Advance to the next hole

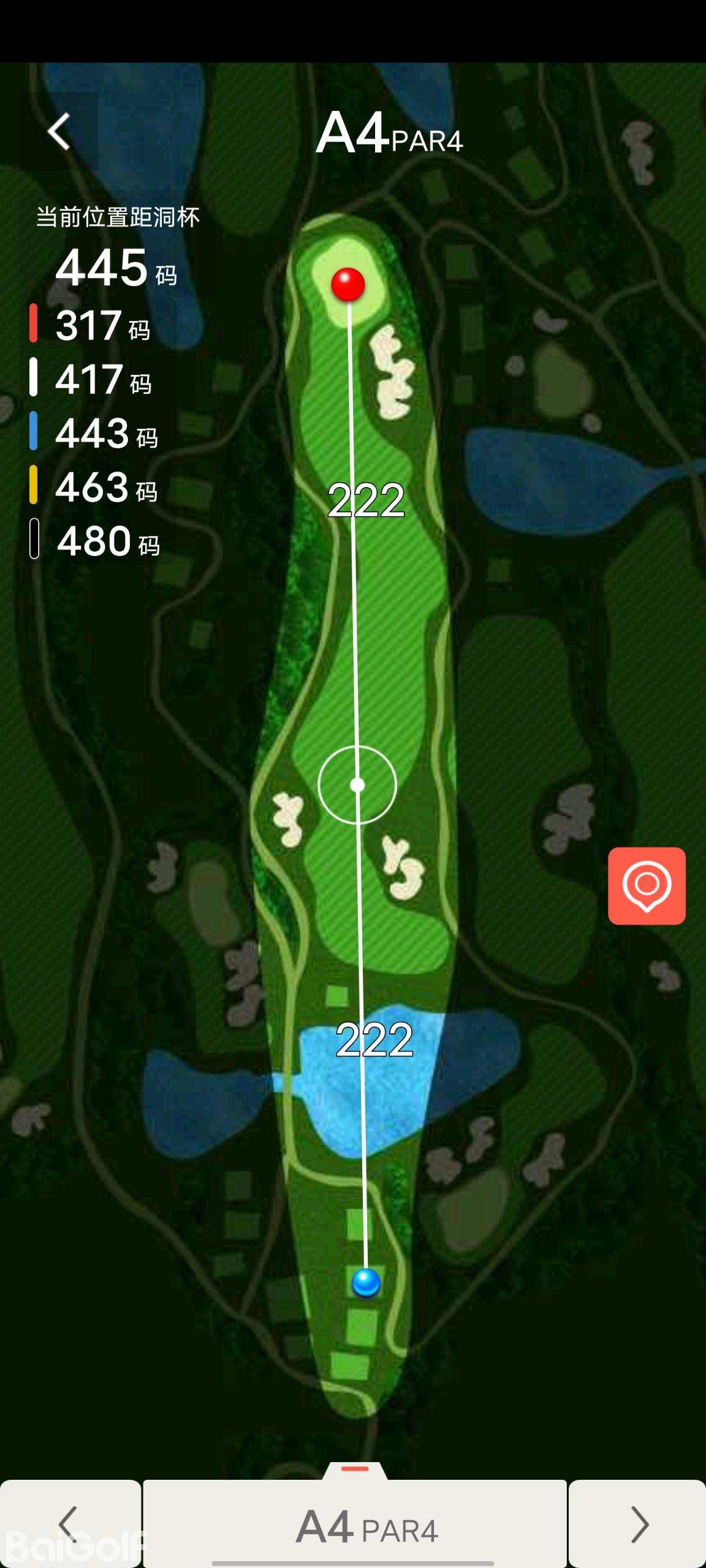pyautogui.click(x=637, y=1524)
